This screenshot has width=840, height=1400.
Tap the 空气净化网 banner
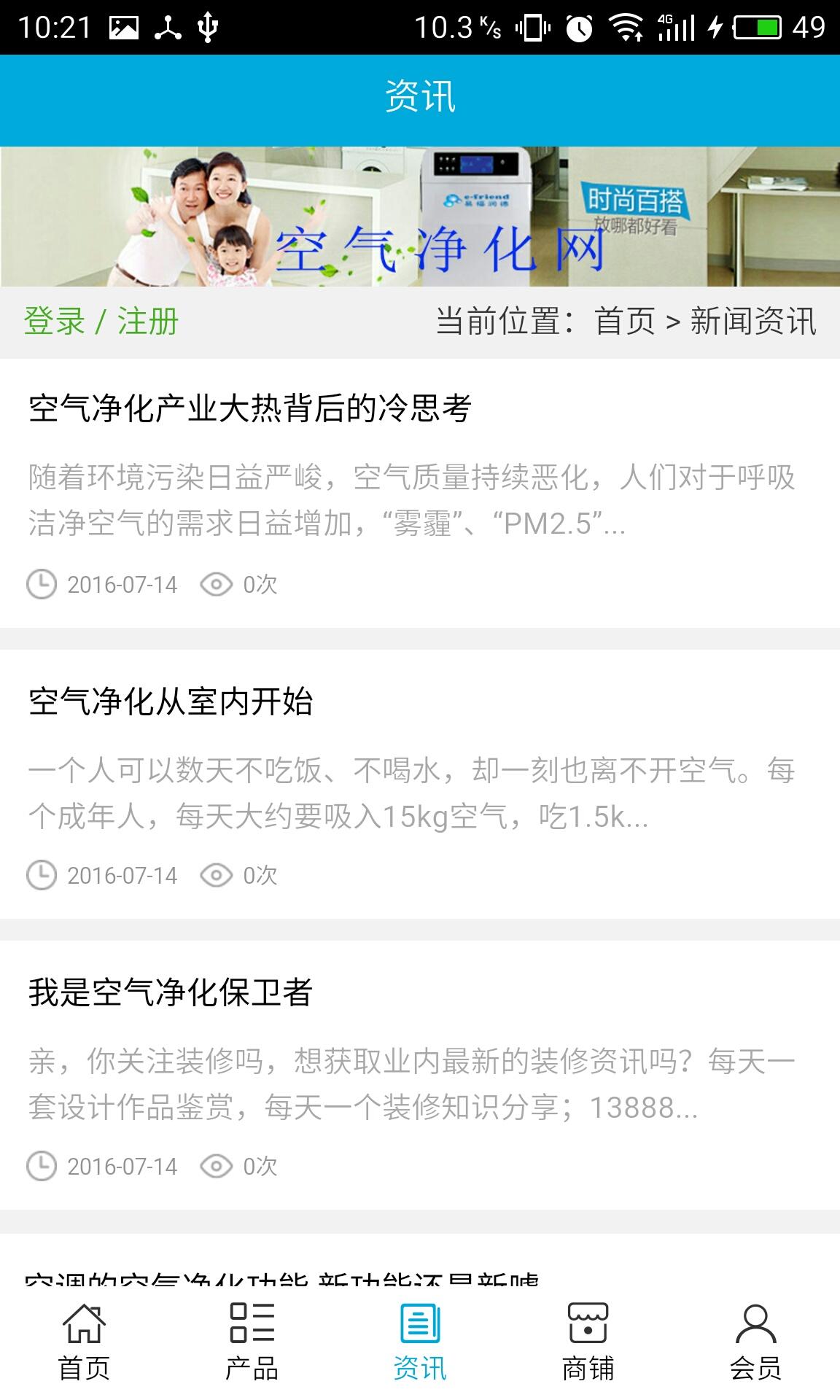pos(420,217)
